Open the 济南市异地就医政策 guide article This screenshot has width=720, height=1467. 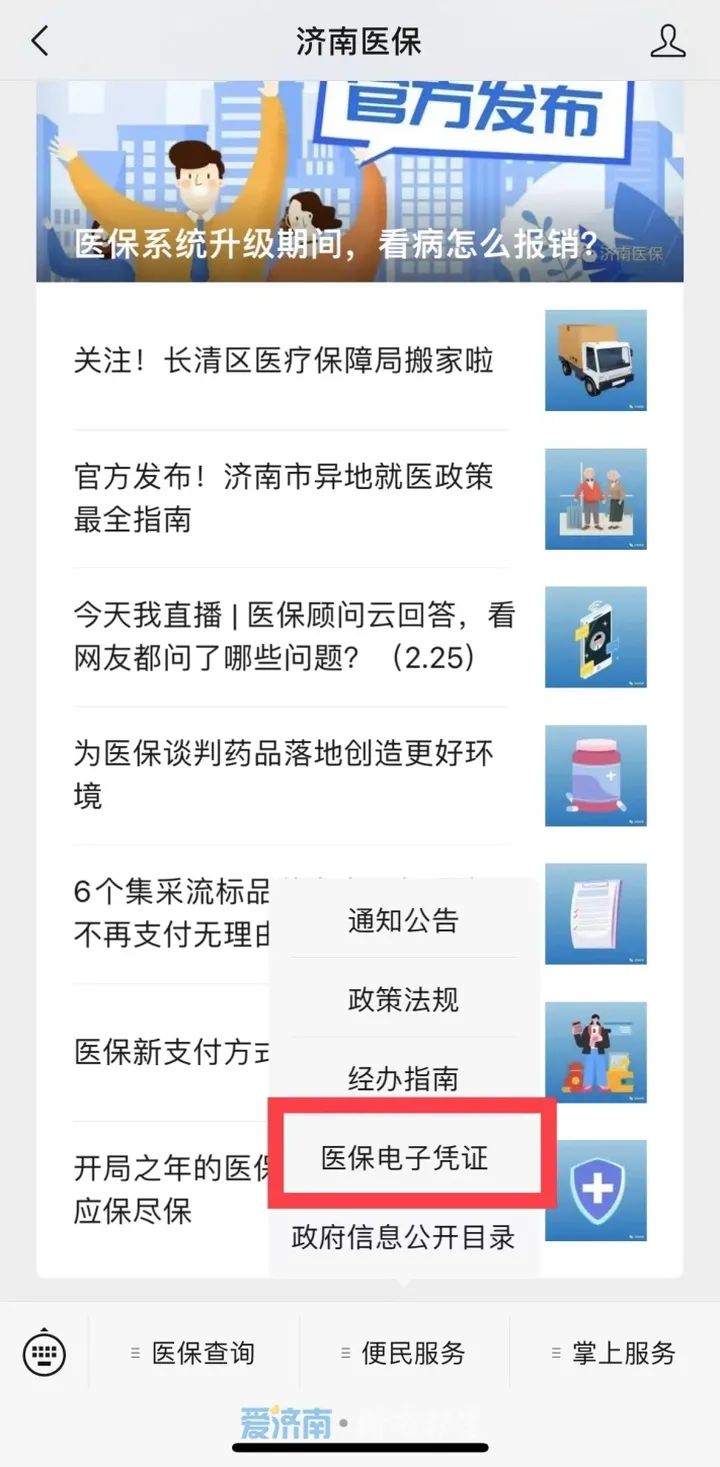pyautogui.click(x=360, y=499)
